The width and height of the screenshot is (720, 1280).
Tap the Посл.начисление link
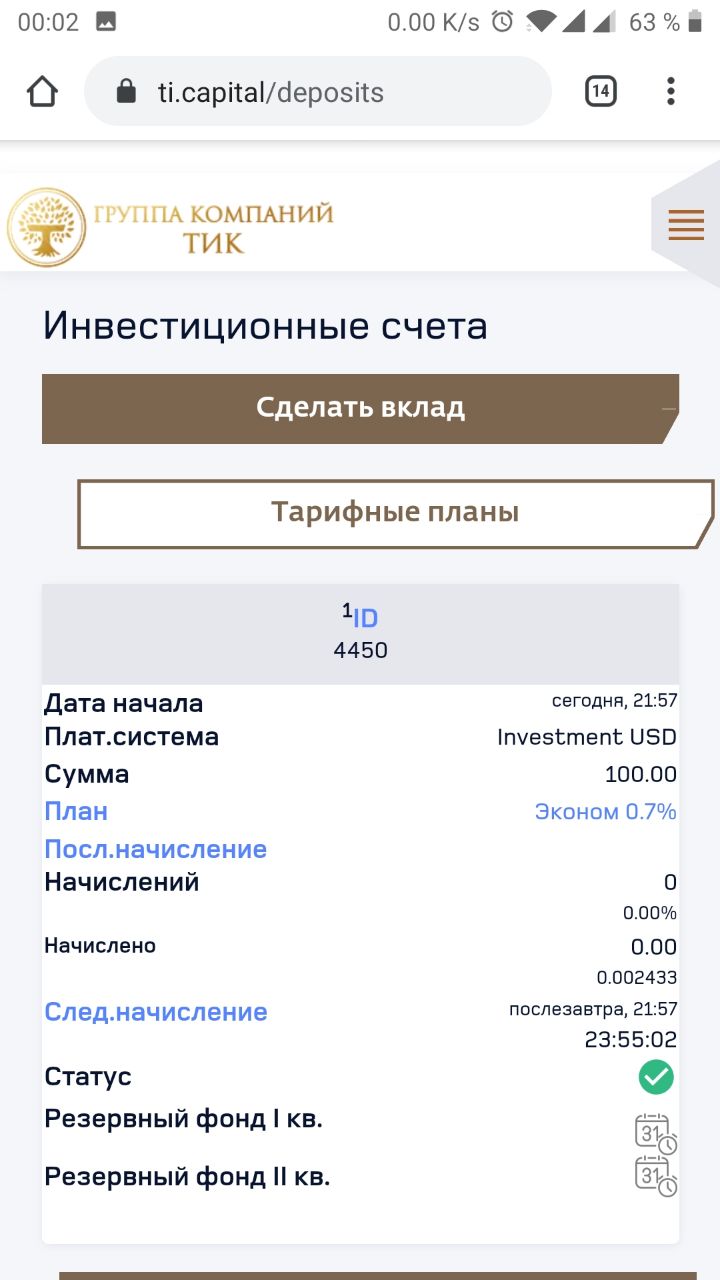[155, 849]
